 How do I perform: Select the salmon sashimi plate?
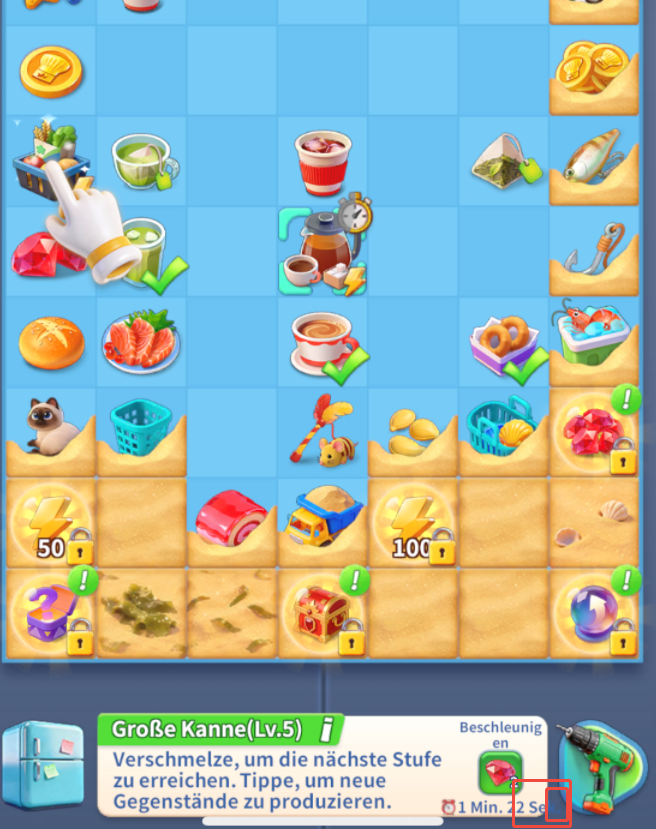point(141,340)
